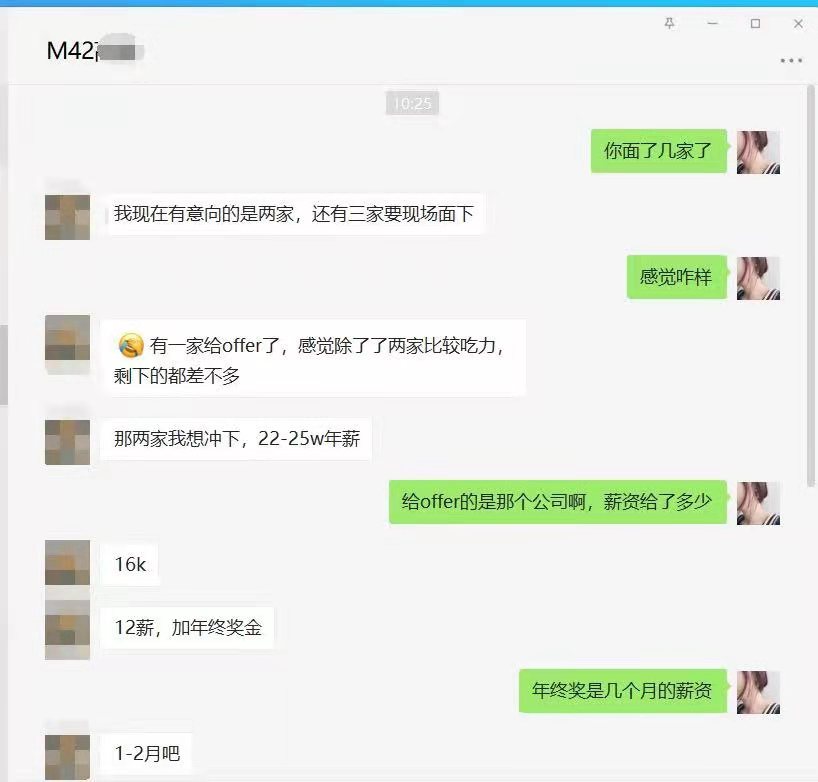Image resolution: width=818 pixels, height=782 pixels.
Task: Open contact avatar beside the "16k" message
Action: pos(67,562)
